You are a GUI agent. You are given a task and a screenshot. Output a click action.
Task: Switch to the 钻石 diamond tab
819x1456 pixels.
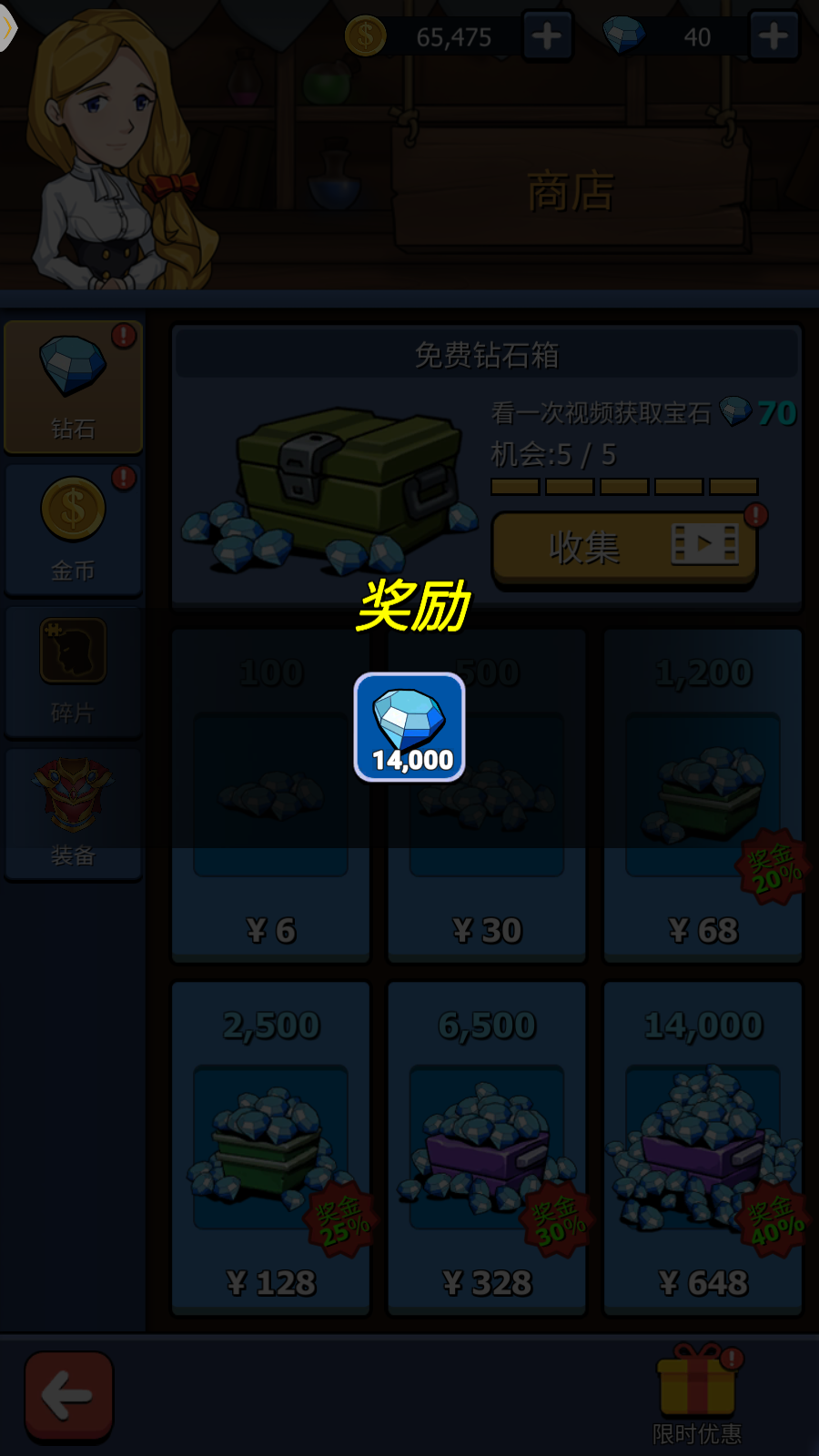pos(73,387)
